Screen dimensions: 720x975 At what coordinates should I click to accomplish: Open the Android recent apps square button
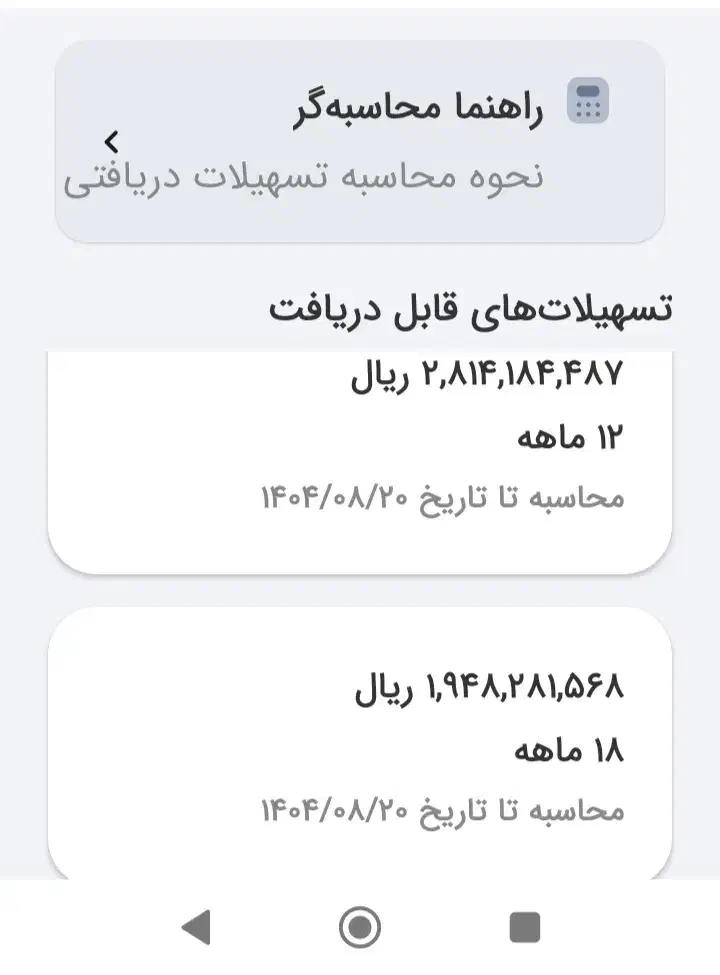point(519,928)
